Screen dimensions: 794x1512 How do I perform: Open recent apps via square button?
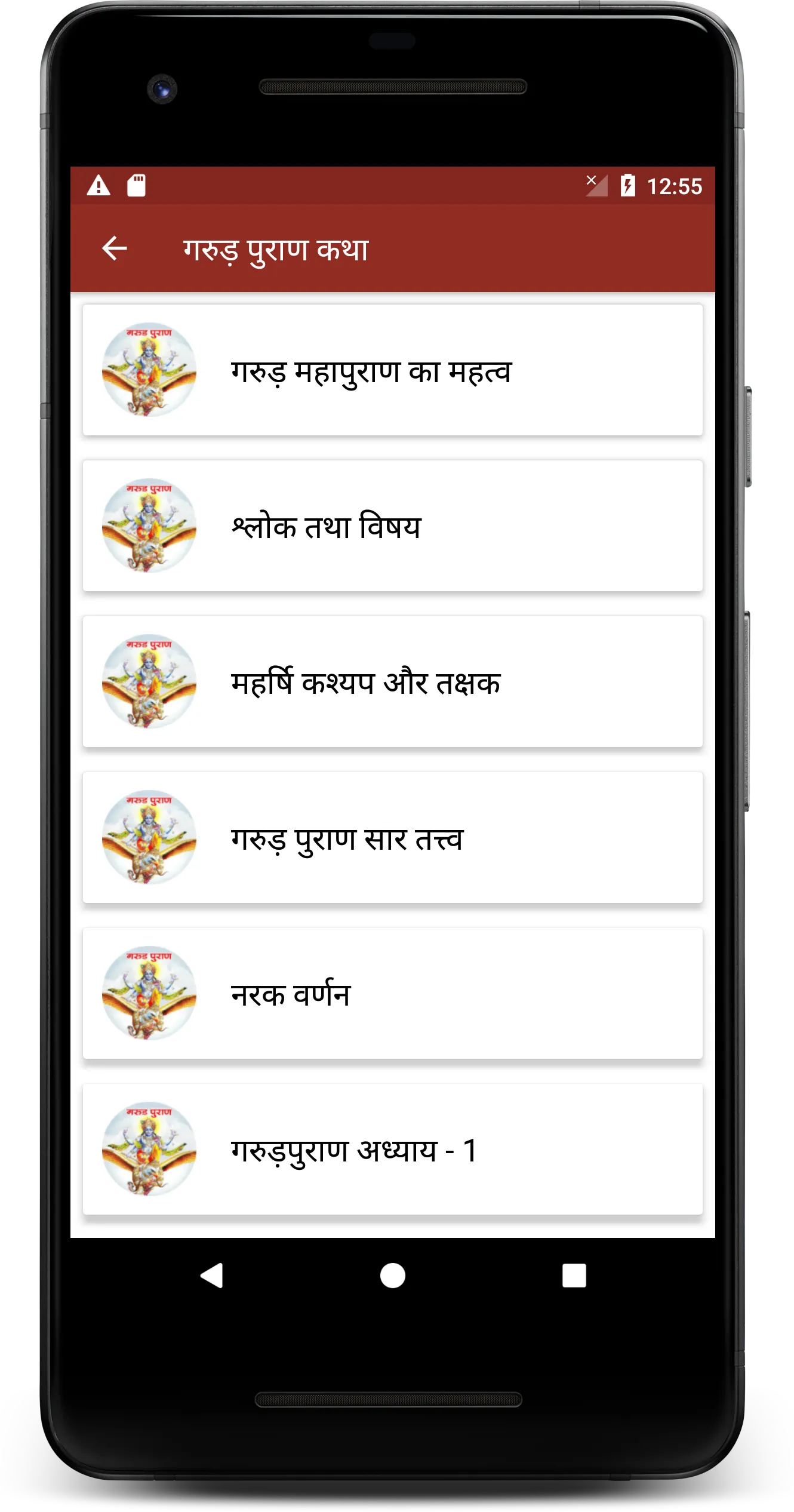coord(574,1276)
